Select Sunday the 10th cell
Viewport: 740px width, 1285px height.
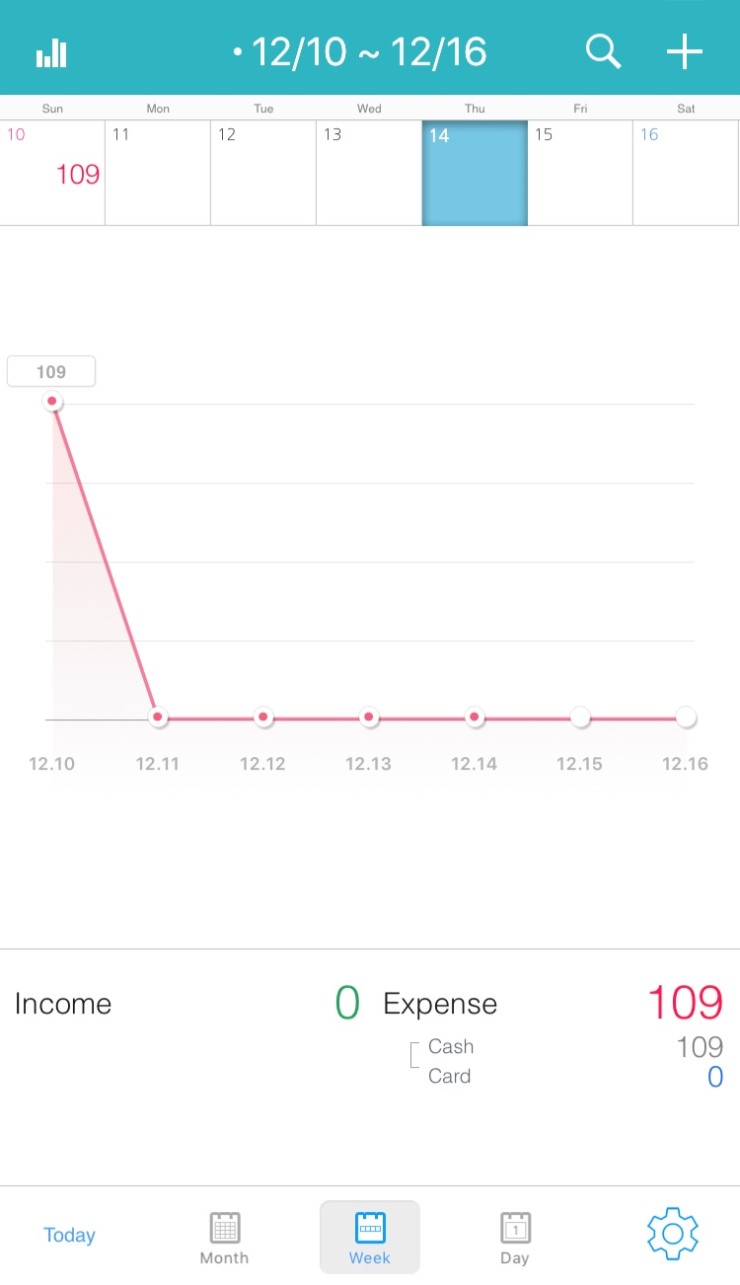tap(52, 173)
